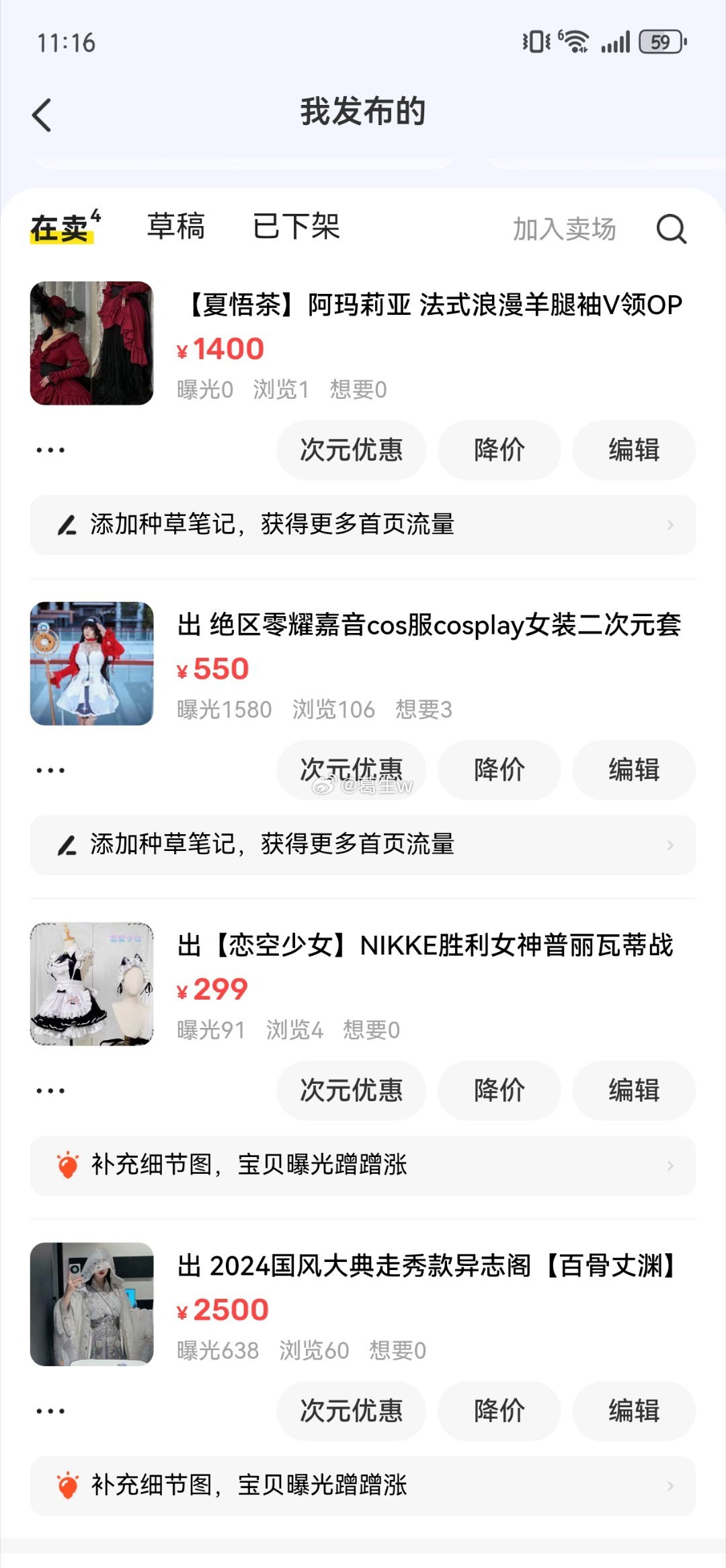Edit the ¥550 耀嘉音 listing

pyautogui.click(x=634, y=770)
